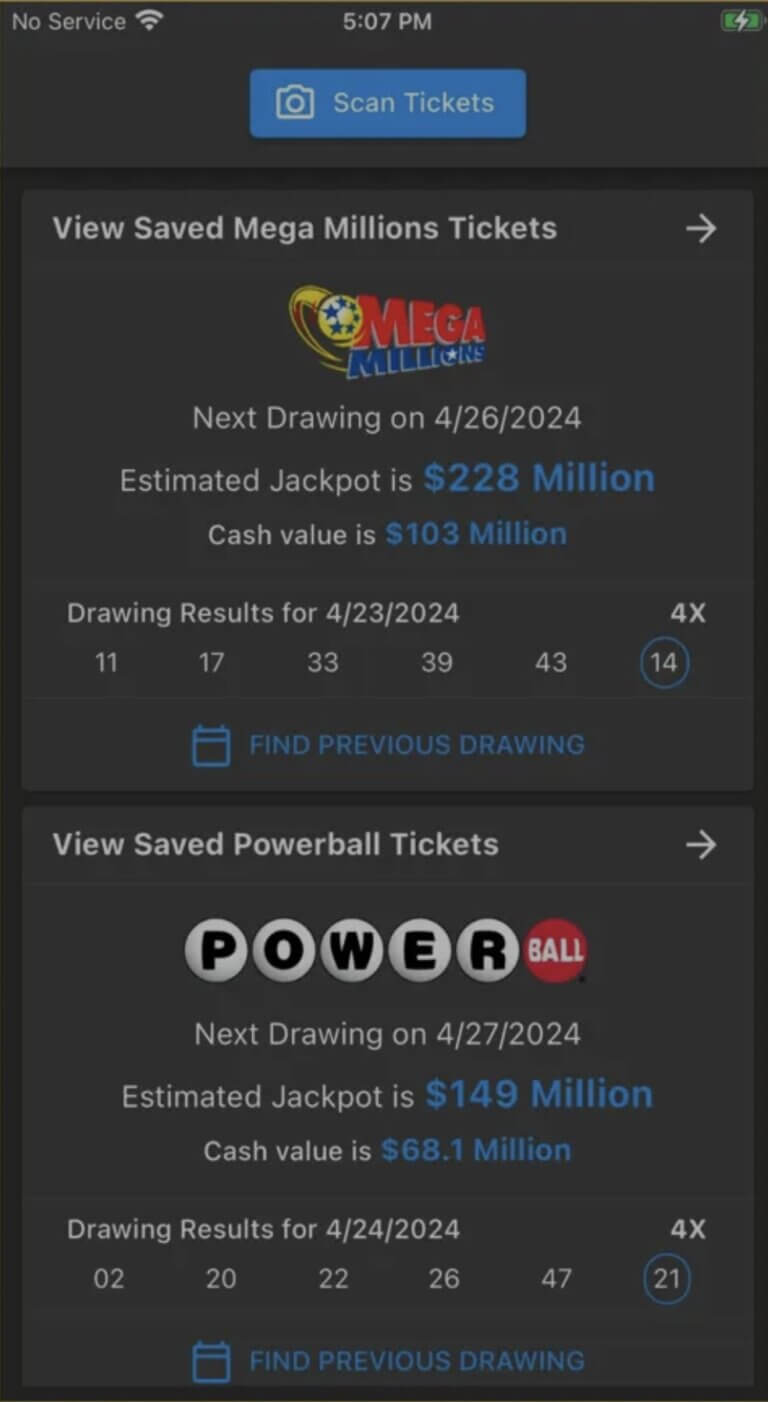
Task: Click the circled Powerball number 21
Action: click(666, 1279)
